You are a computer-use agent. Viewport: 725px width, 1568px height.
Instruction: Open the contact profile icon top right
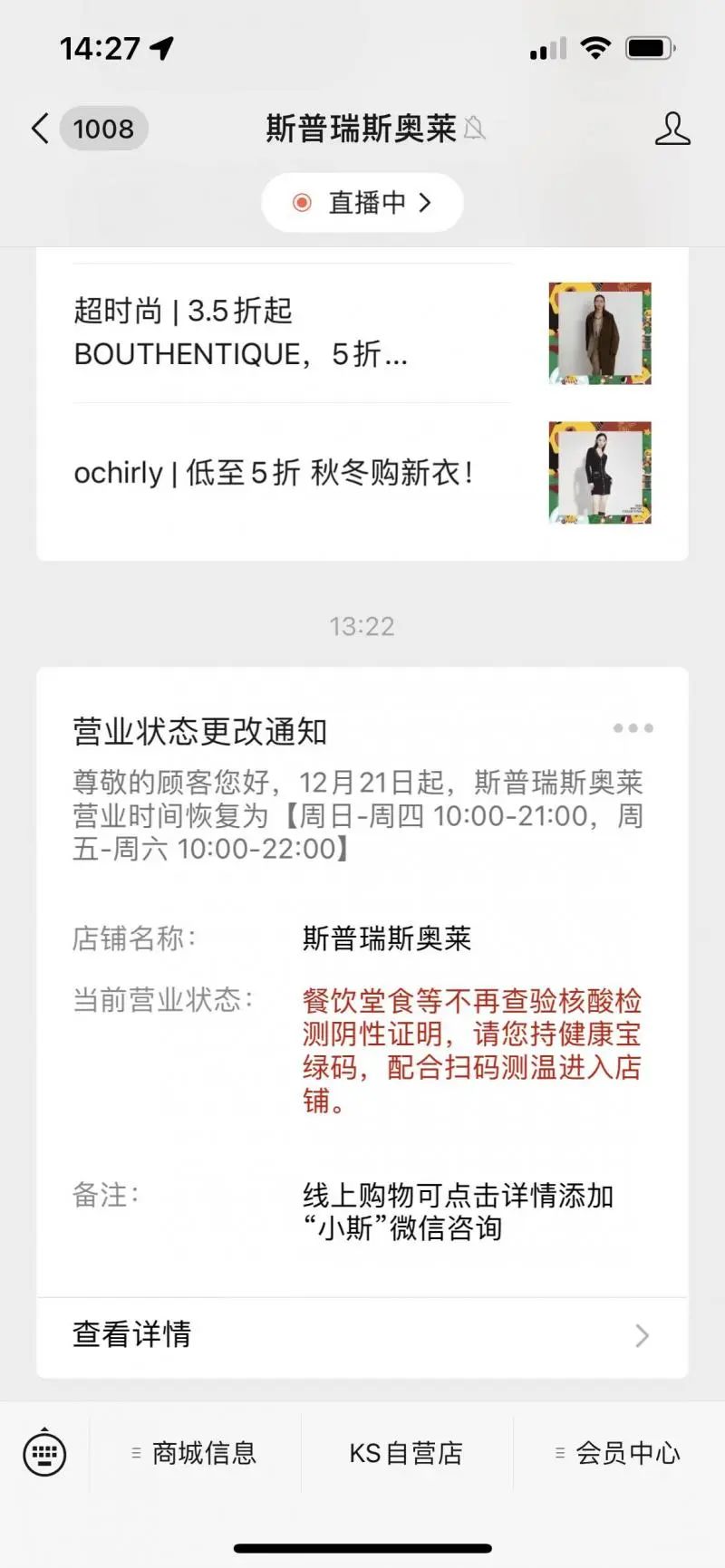pos(672,130)
